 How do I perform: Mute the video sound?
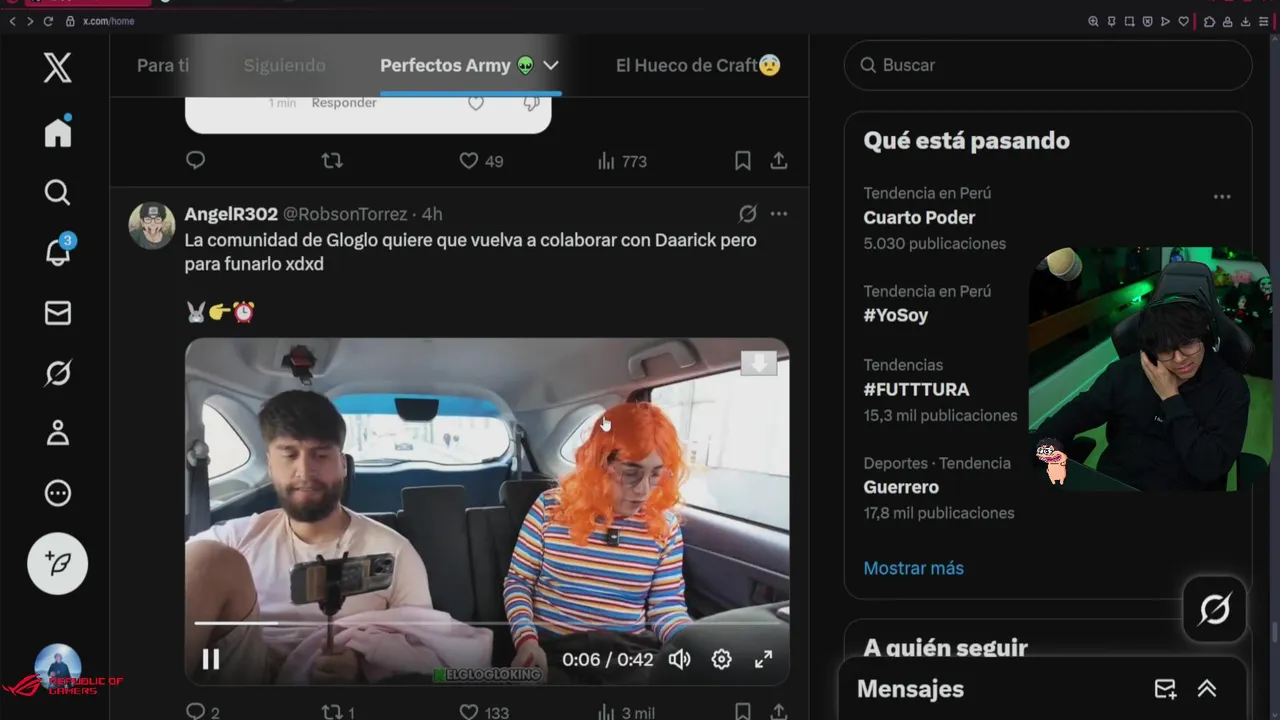(680, 659)
